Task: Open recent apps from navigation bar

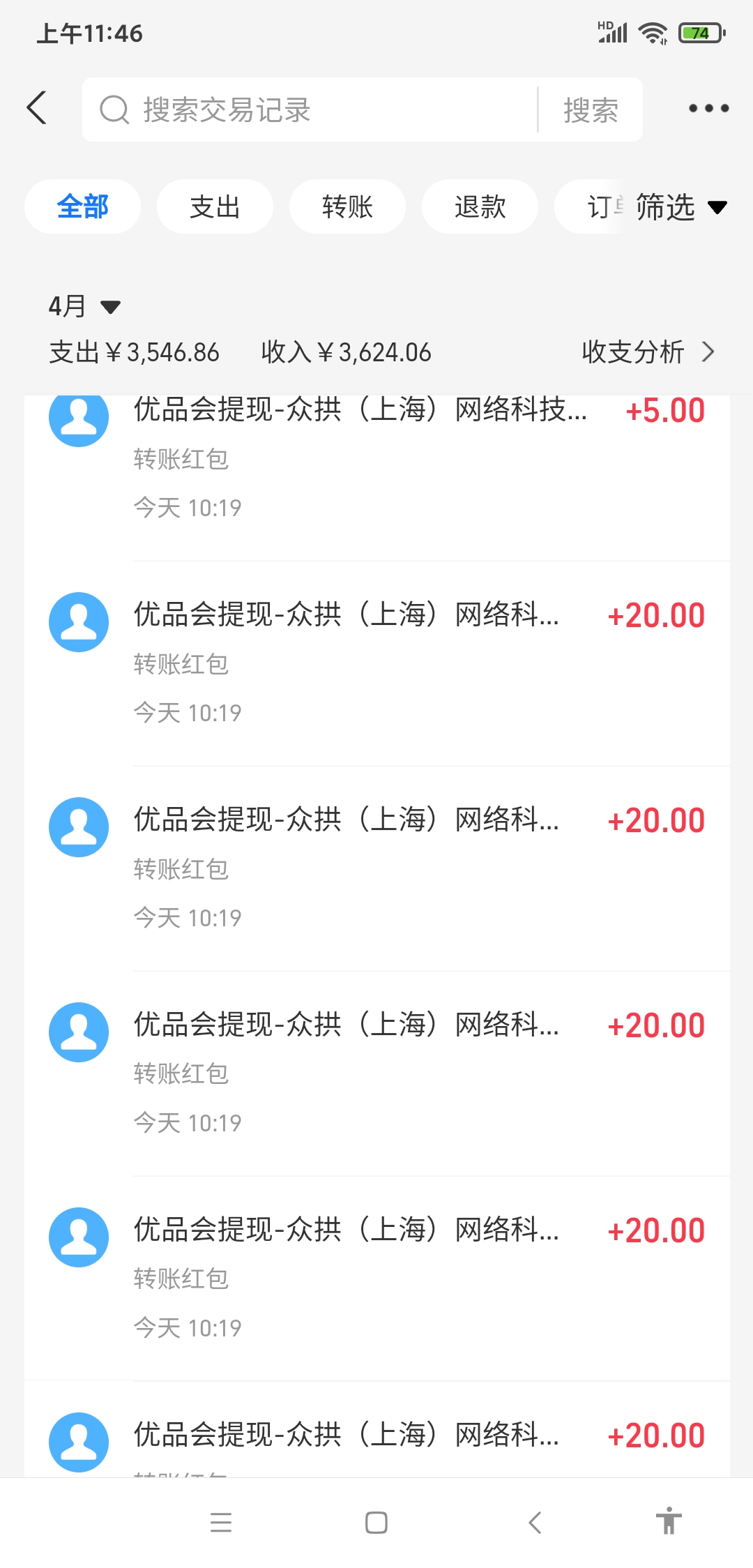Action: click(x=221, y=1523)
